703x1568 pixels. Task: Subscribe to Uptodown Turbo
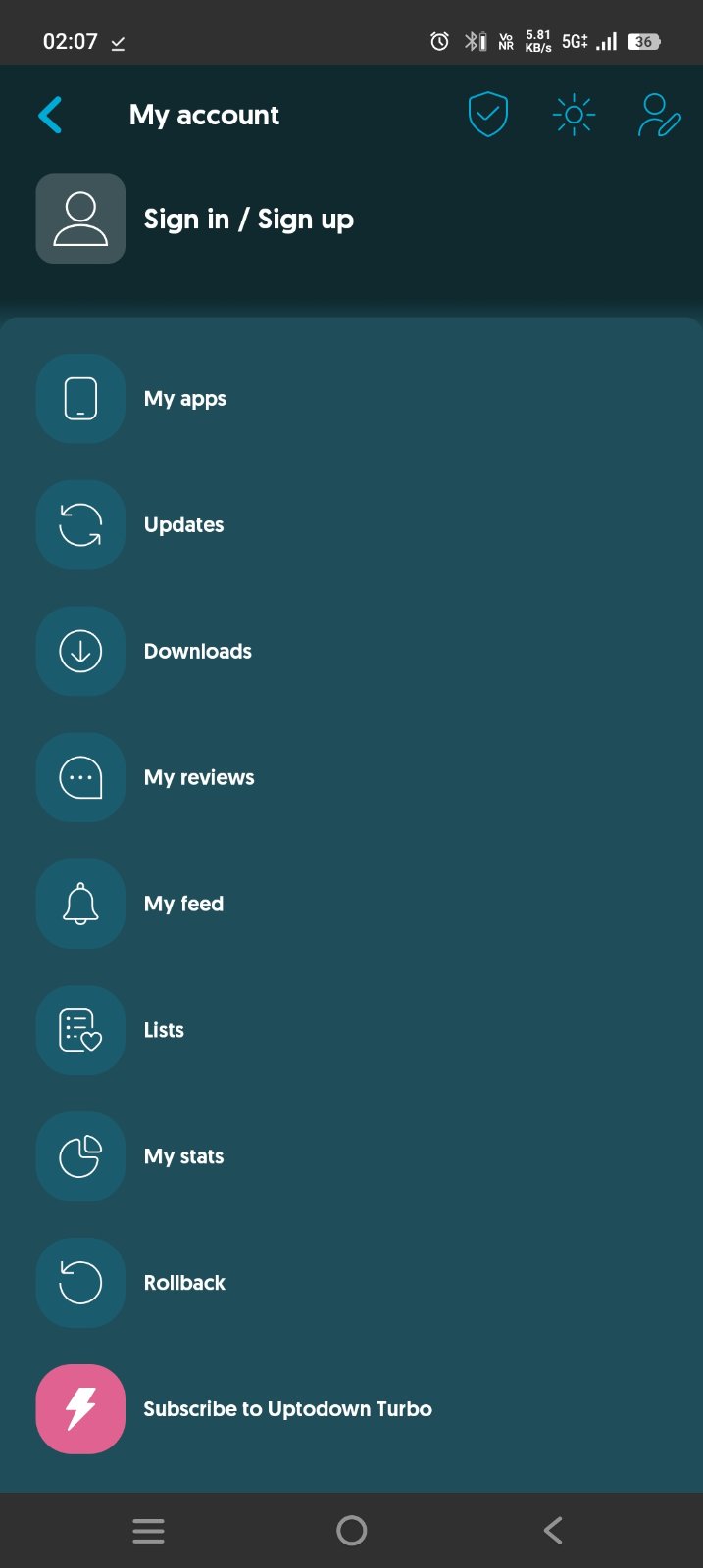coord(286,1409)
